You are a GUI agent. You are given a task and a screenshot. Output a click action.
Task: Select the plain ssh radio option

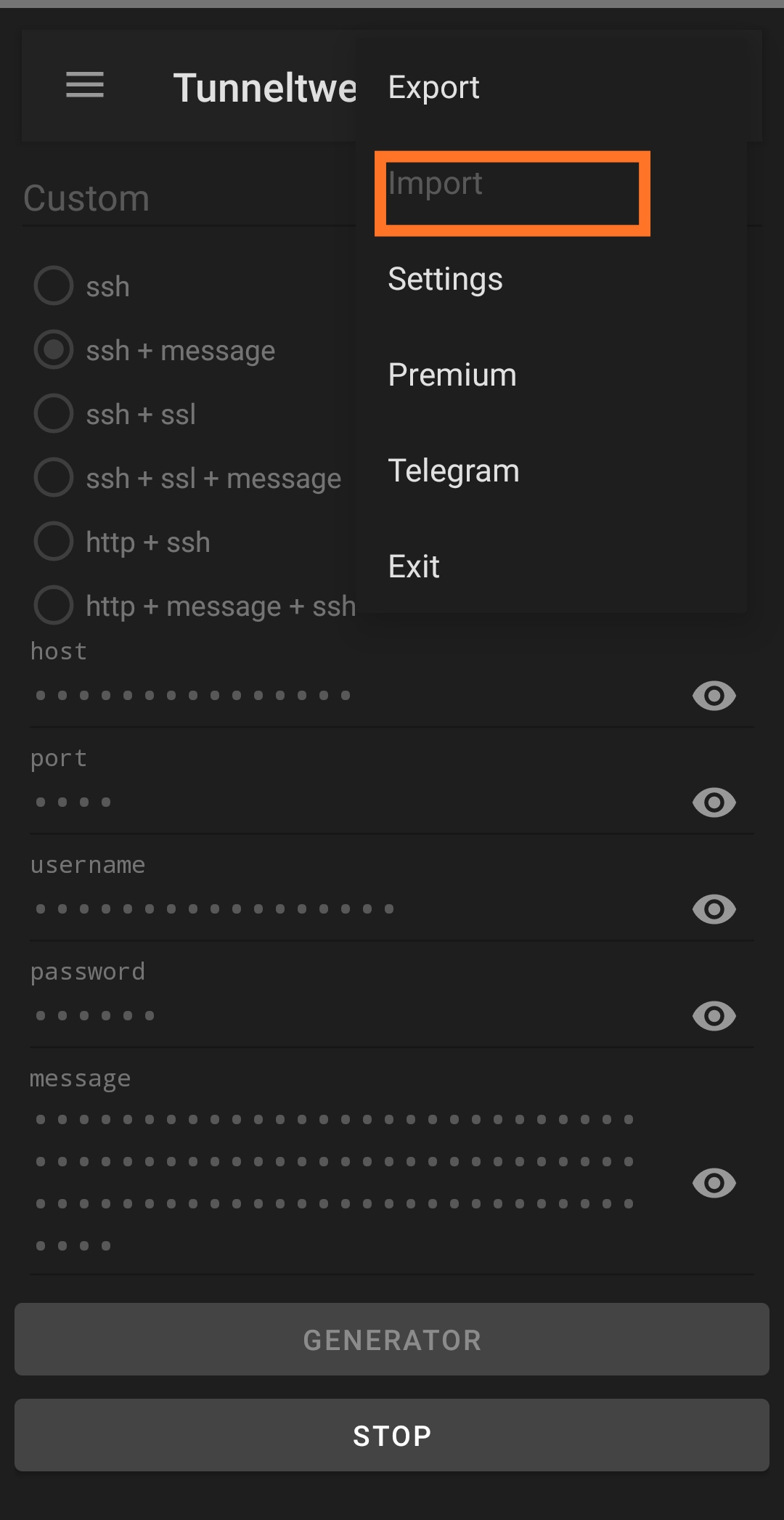click(82, 286)
